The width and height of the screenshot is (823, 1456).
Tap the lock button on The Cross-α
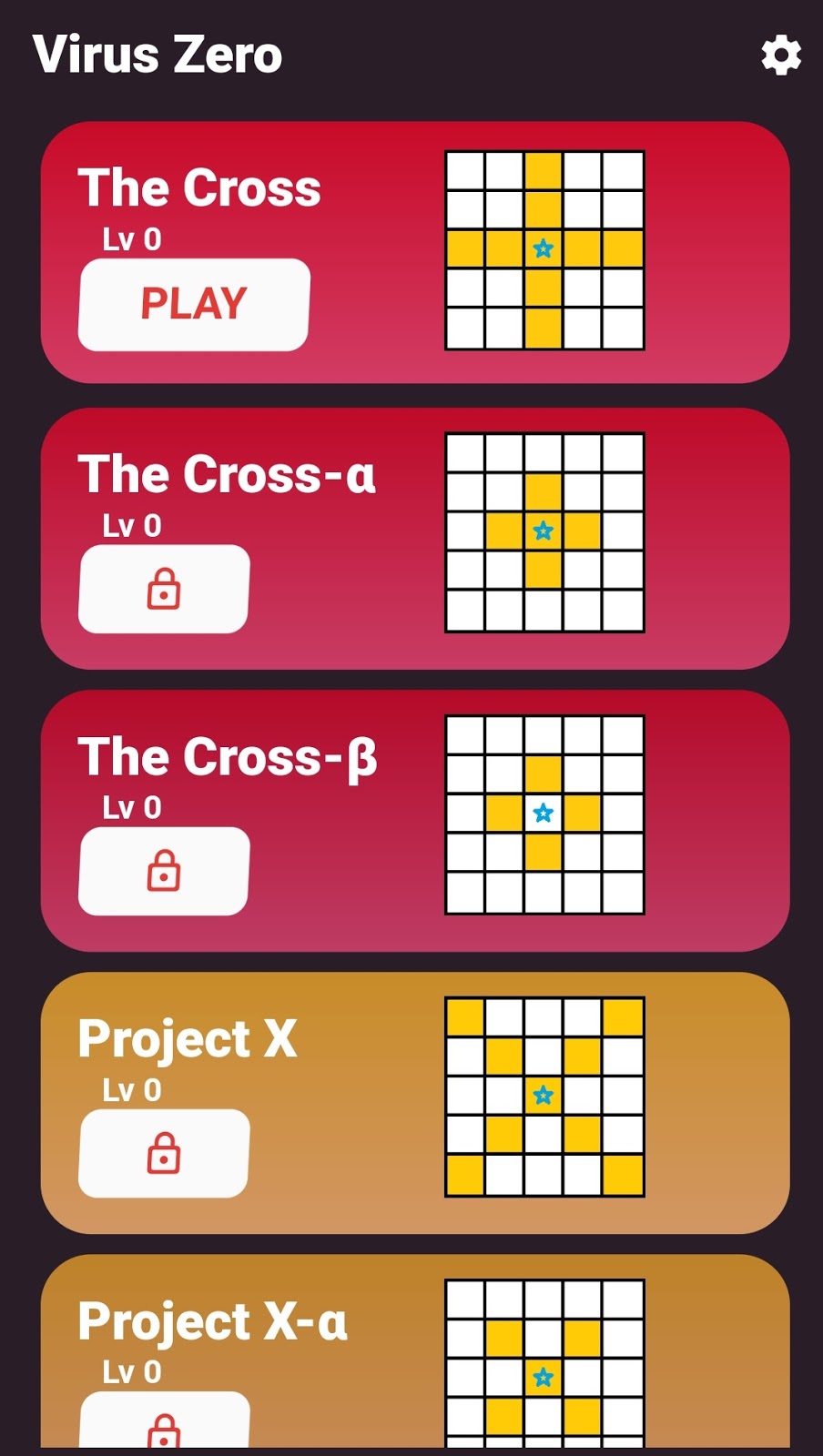tap(164, 589)
